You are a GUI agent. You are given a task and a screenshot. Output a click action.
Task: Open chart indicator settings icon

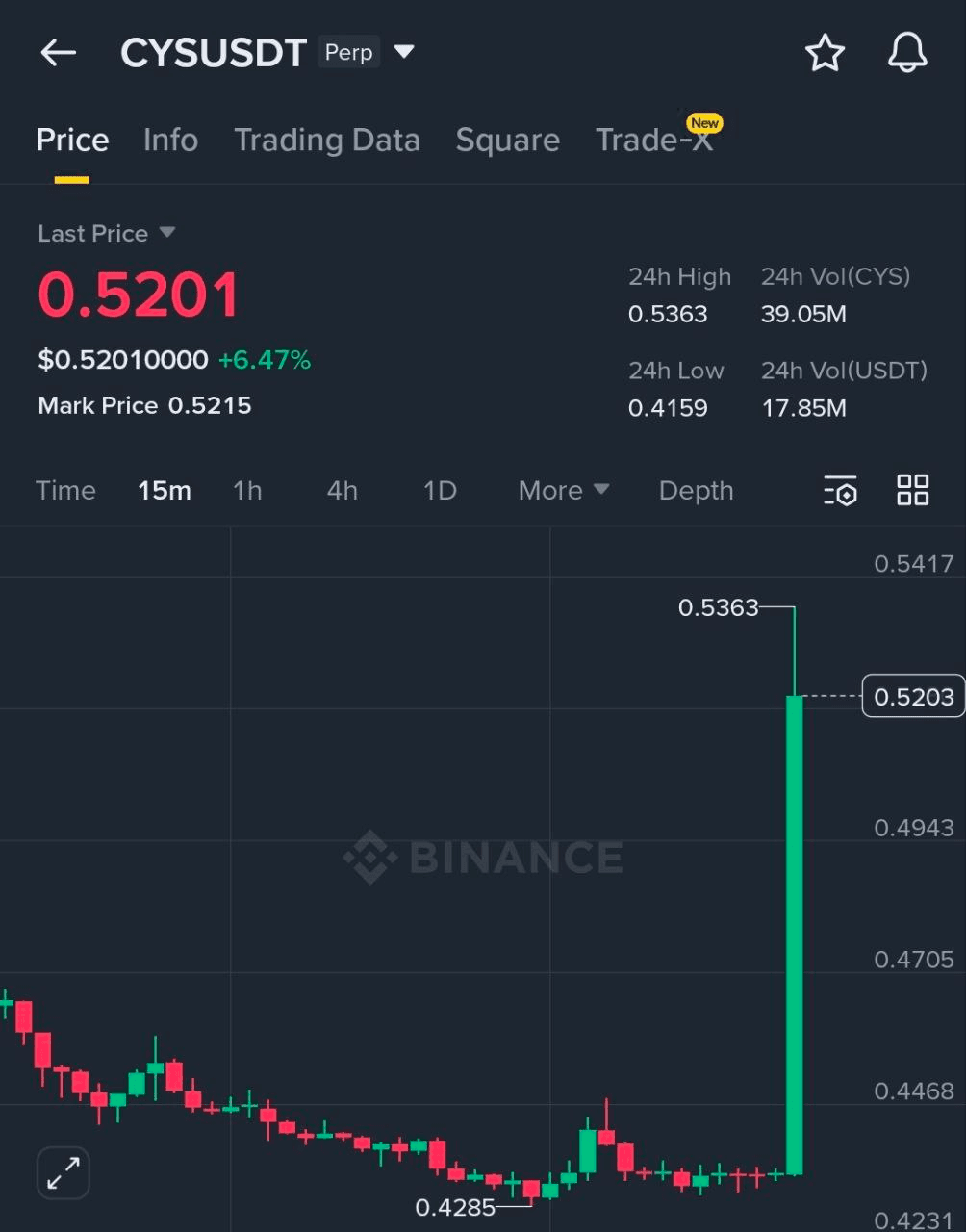coord(840,491)
